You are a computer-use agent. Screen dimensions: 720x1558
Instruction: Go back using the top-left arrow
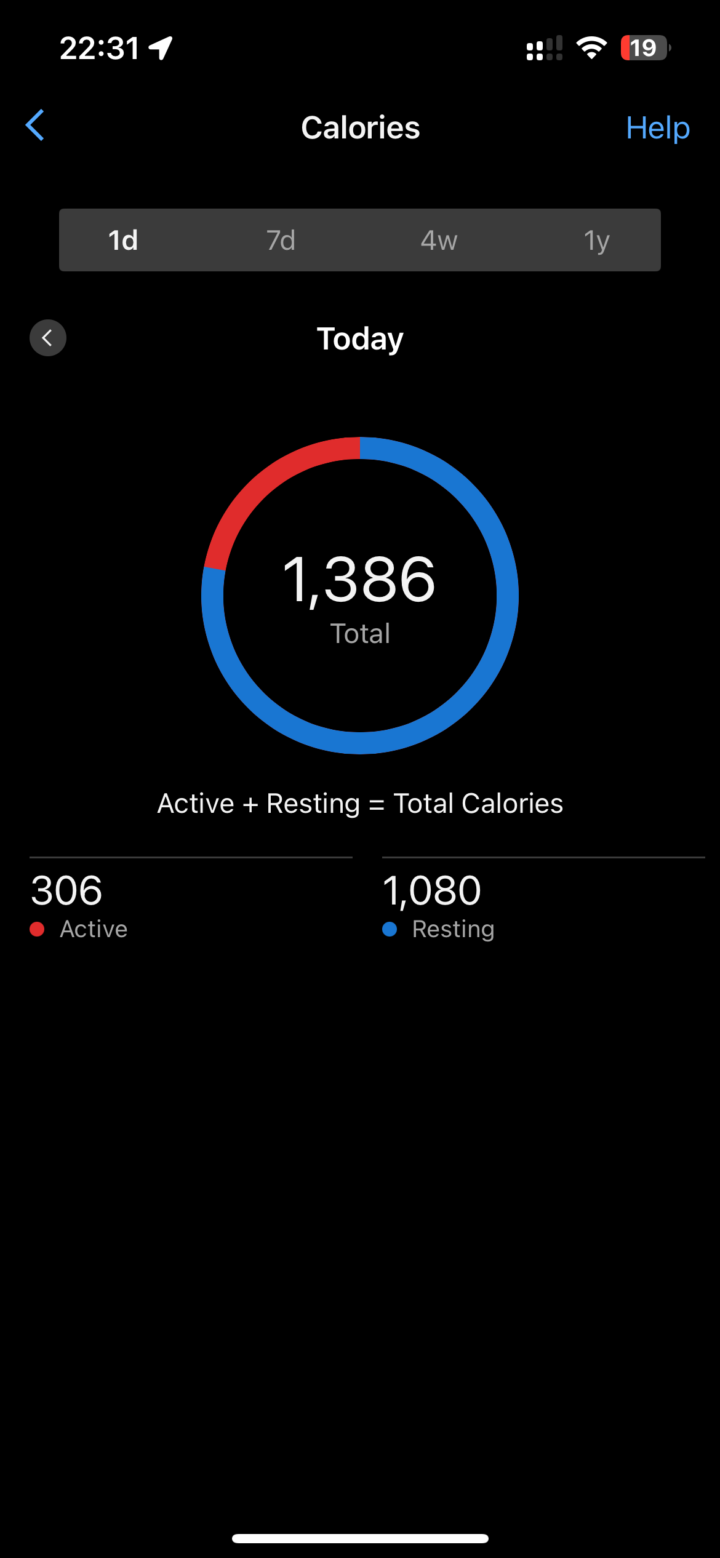[35, 126]
